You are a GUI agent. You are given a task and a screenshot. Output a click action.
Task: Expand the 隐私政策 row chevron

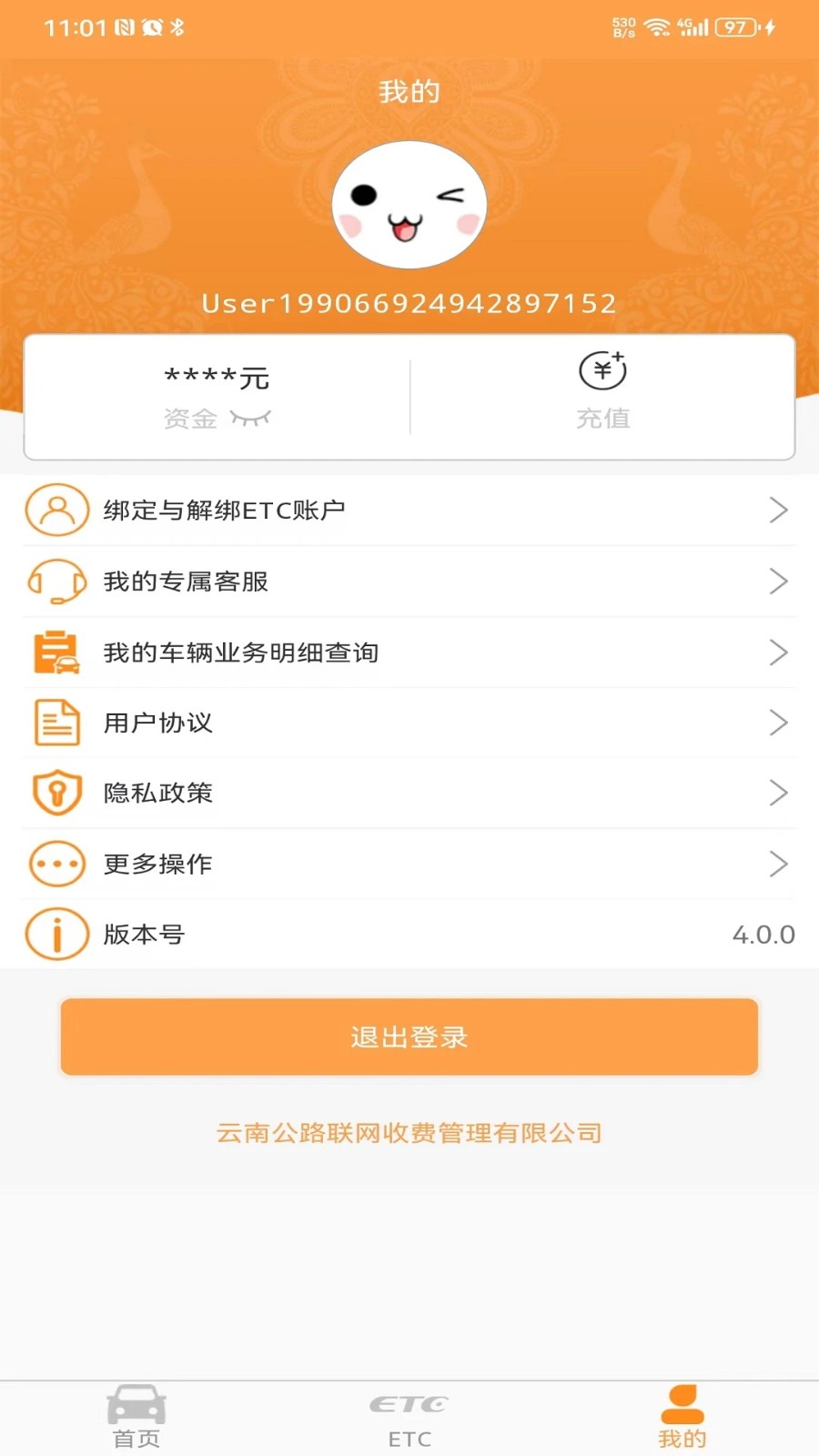778,792
